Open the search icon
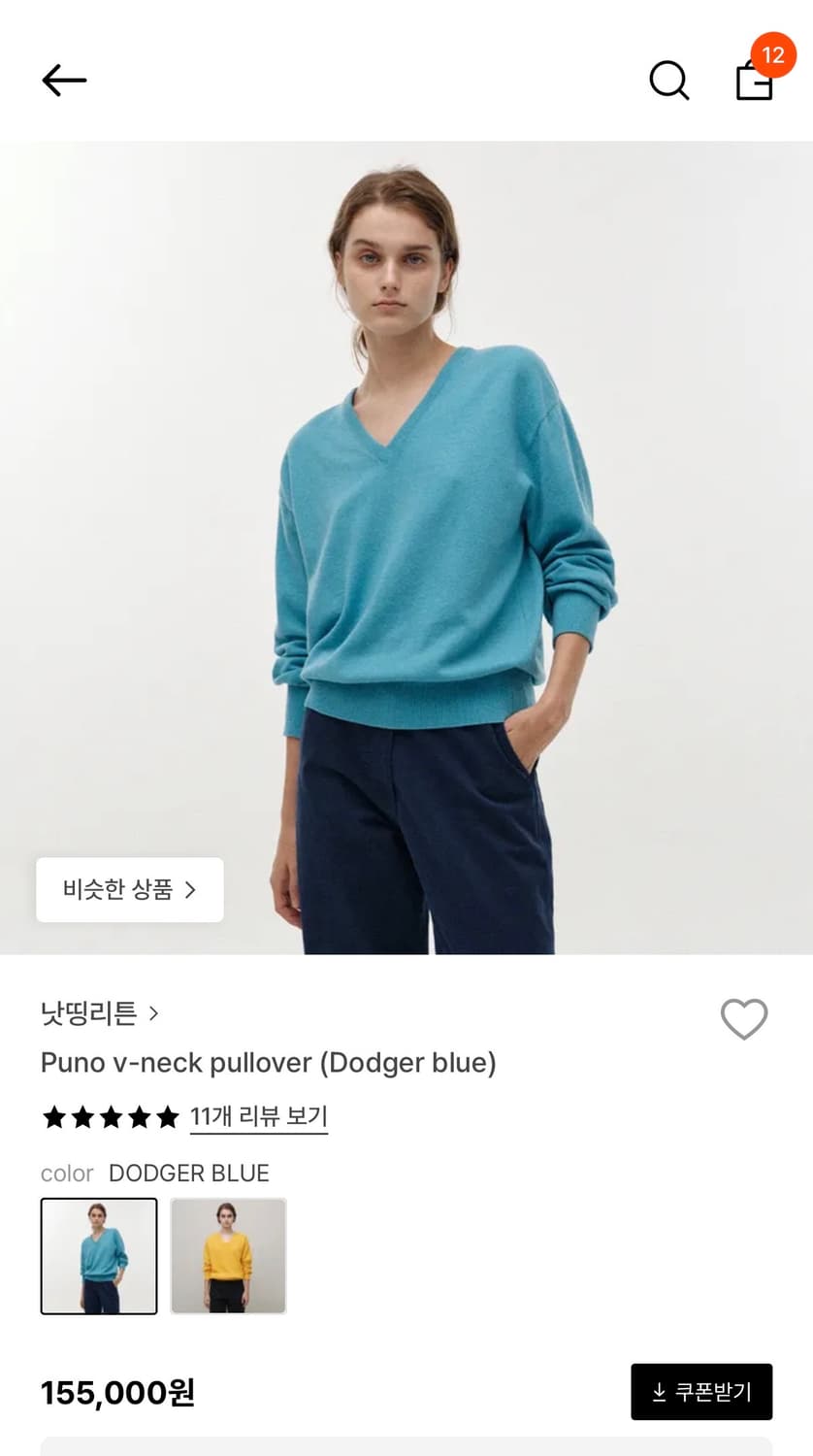813x1456 pixels. click(668, 81)
